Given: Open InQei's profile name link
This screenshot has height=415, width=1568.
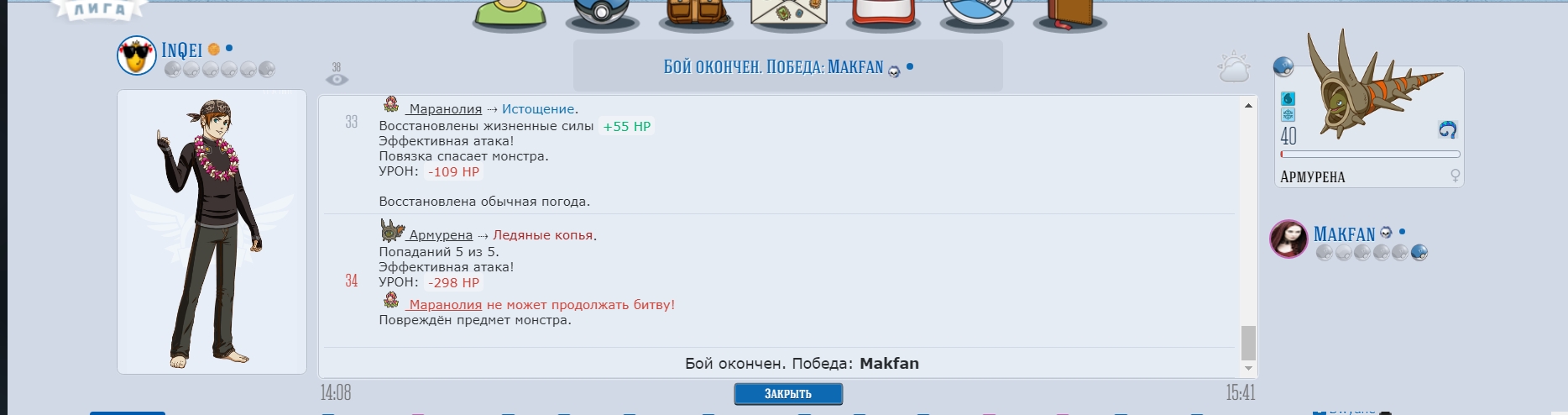Looking at the screenshot, I should coord(182,50).
